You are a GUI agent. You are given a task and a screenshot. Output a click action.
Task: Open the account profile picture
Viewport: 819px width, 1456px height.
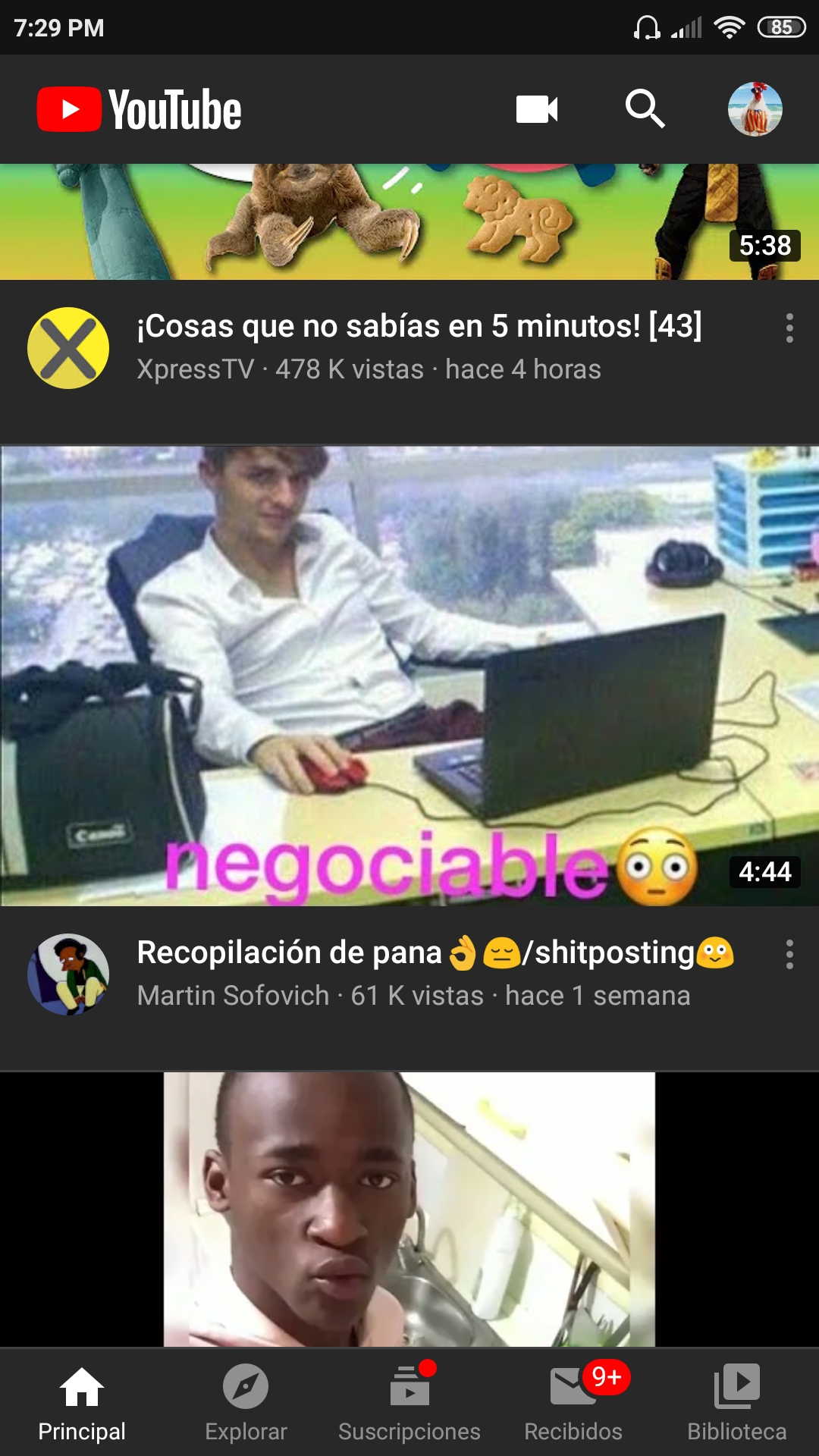pos(755,109)
